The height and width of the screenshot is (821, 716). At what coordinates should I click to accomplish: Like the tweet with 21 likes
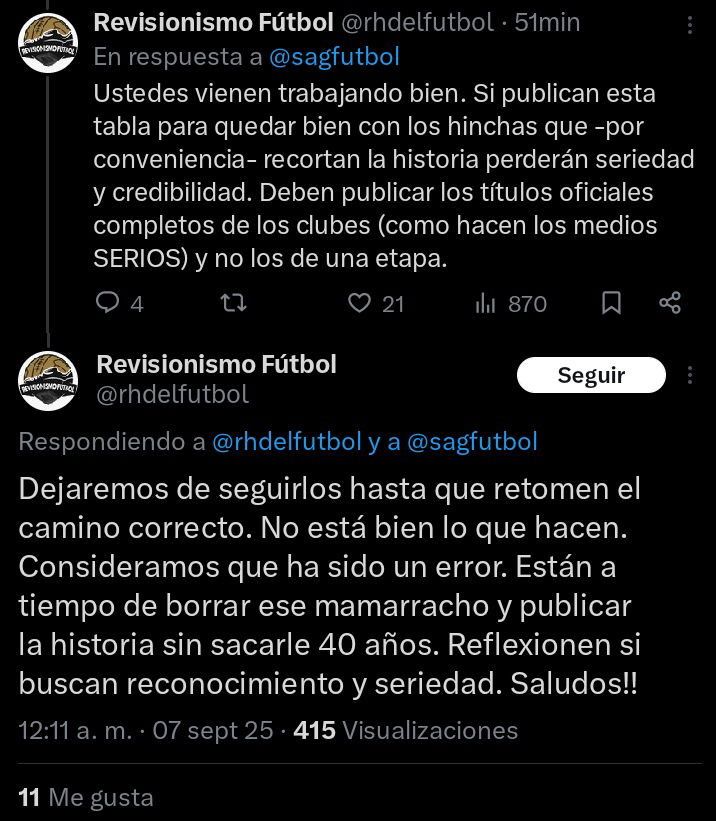(359, 303)
